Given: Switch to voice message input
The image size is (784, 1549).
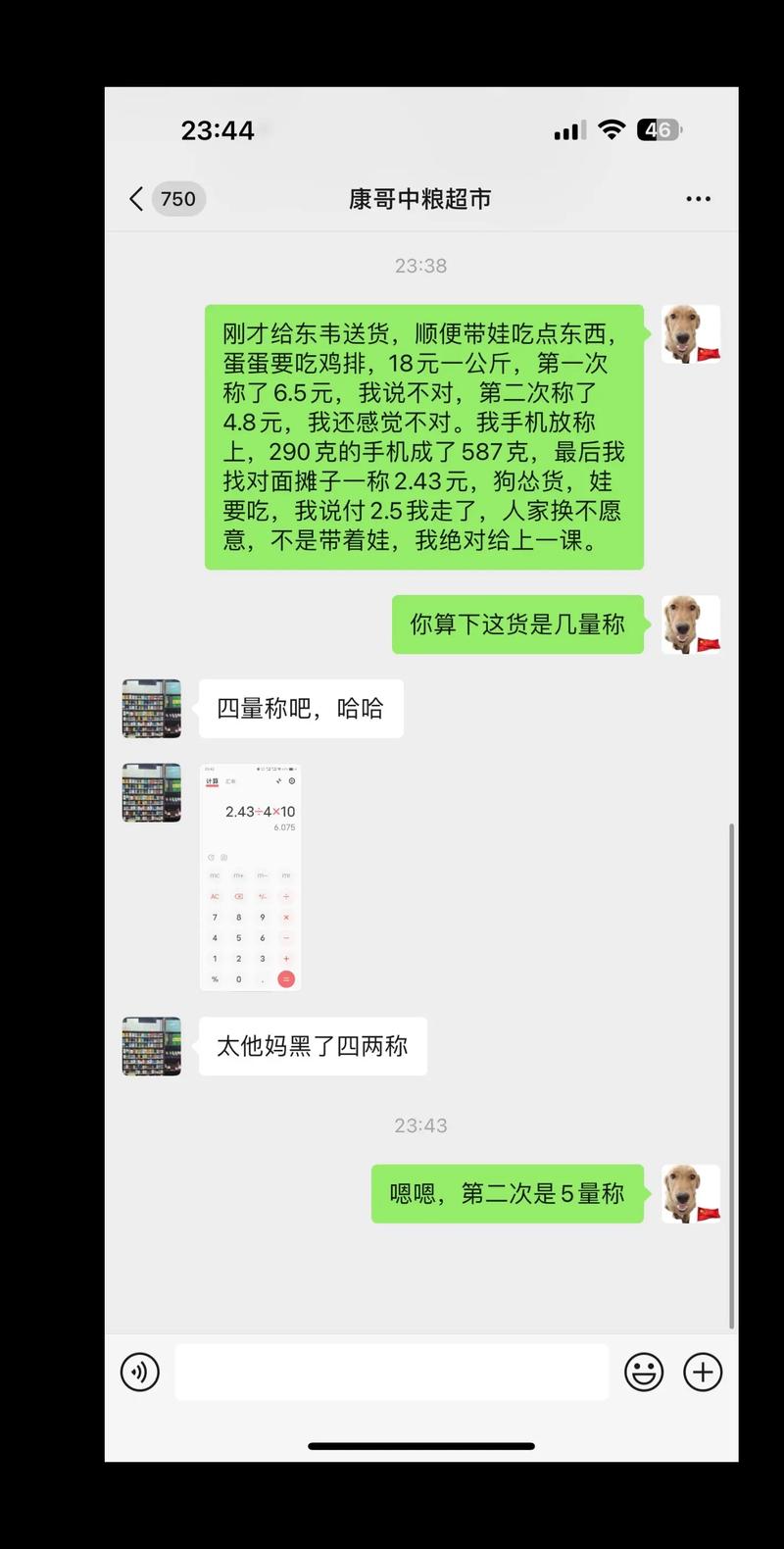Looking at the screenshot, I should click(140, 1372).
